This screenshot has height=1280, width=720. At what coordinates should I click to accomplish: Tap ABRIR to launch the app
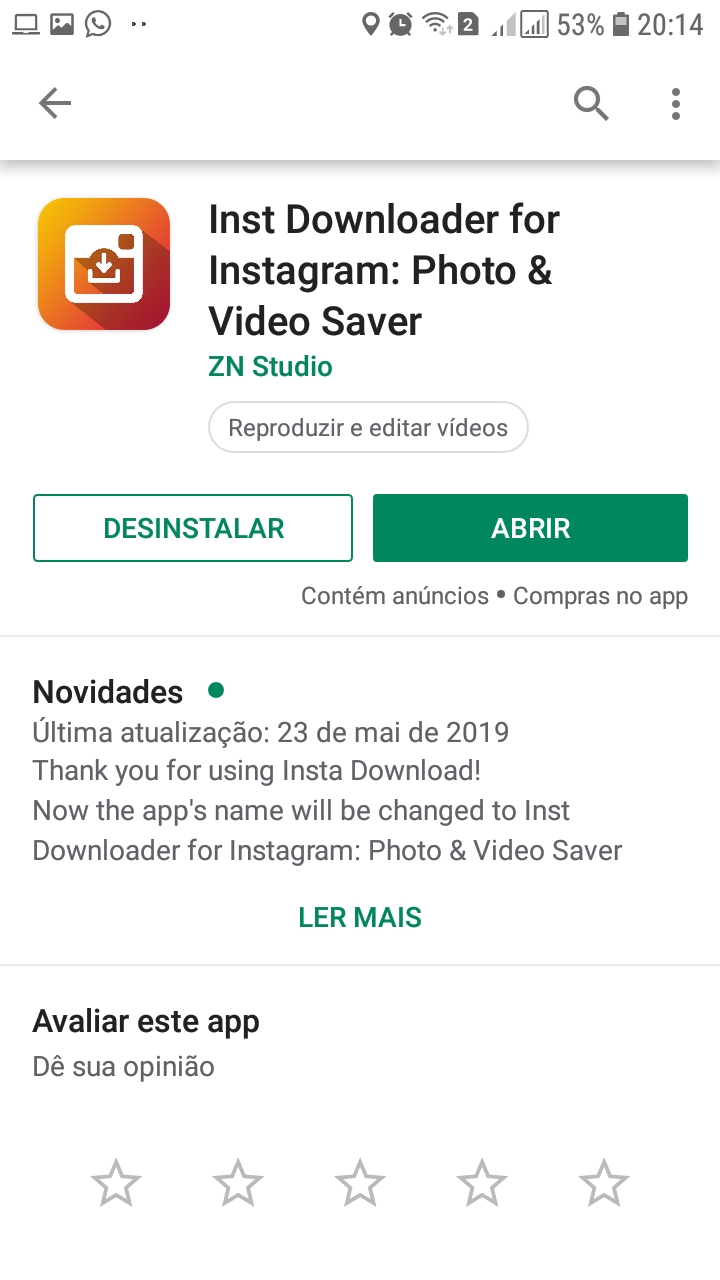click(x=530, y=528)
